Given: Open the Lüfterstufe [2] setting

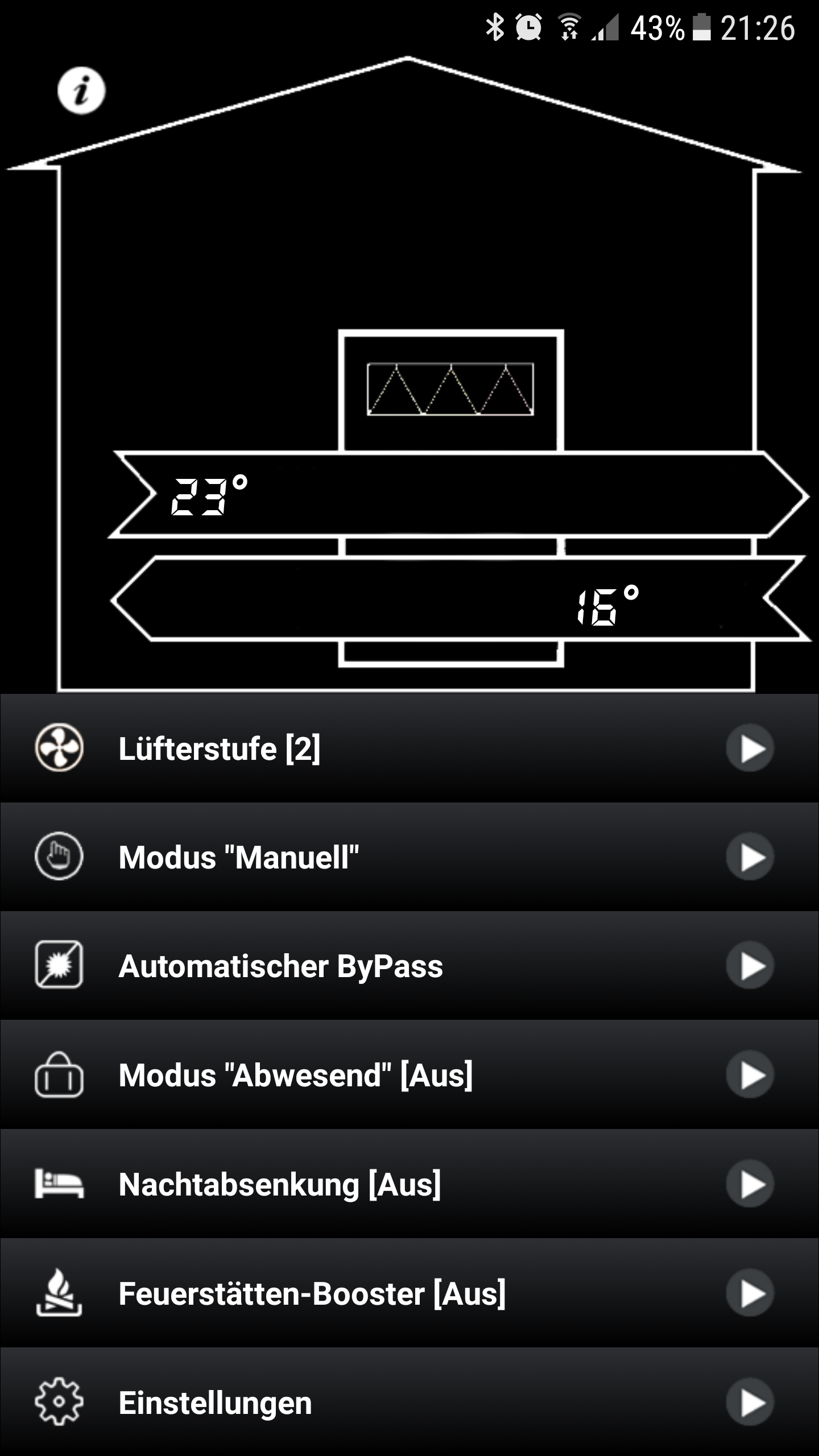Looking at the screenshot, I should [x=409, y=748].
